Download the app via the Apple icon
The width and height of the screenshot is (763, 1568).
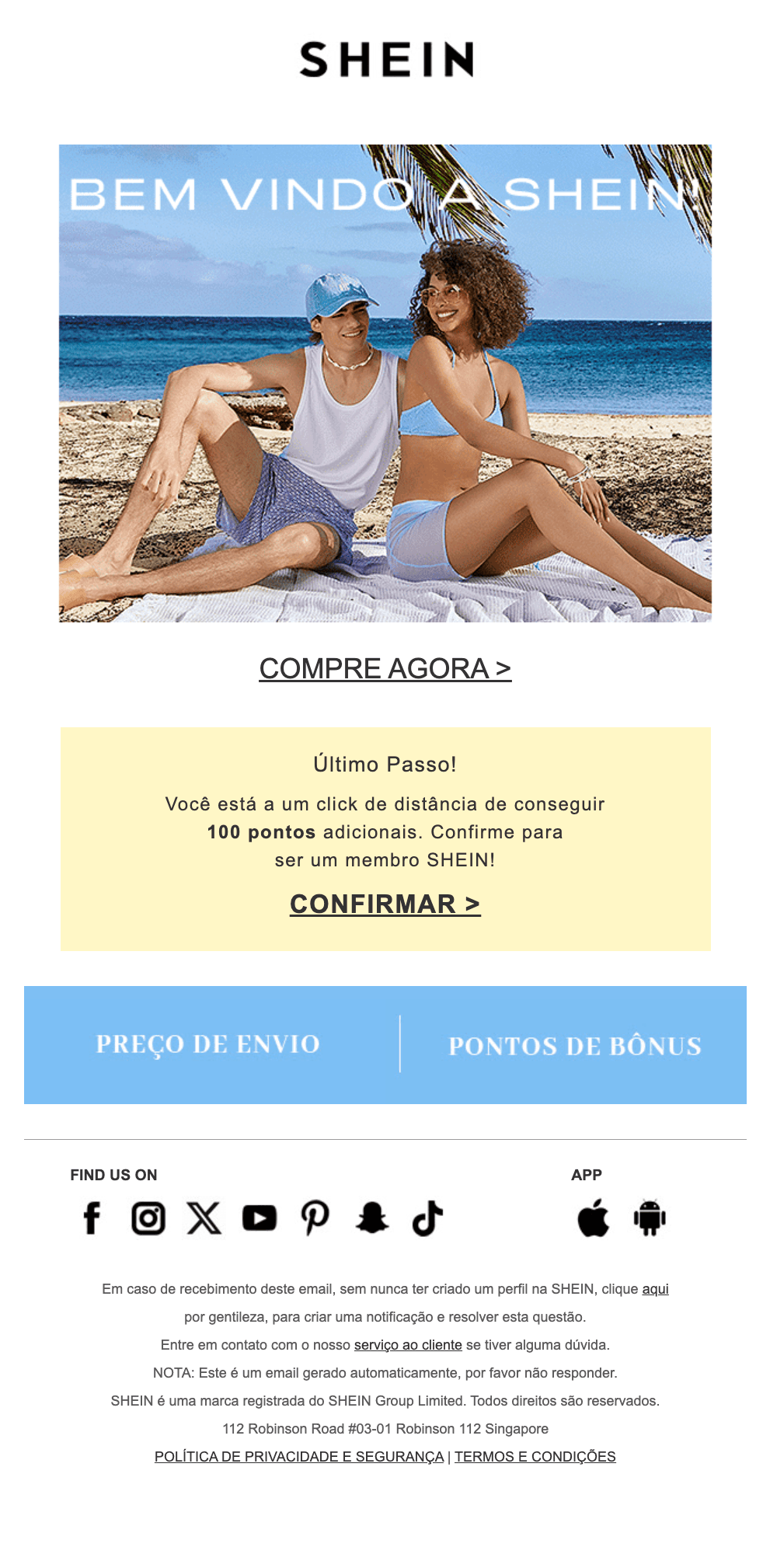(x=594, y=1220)
